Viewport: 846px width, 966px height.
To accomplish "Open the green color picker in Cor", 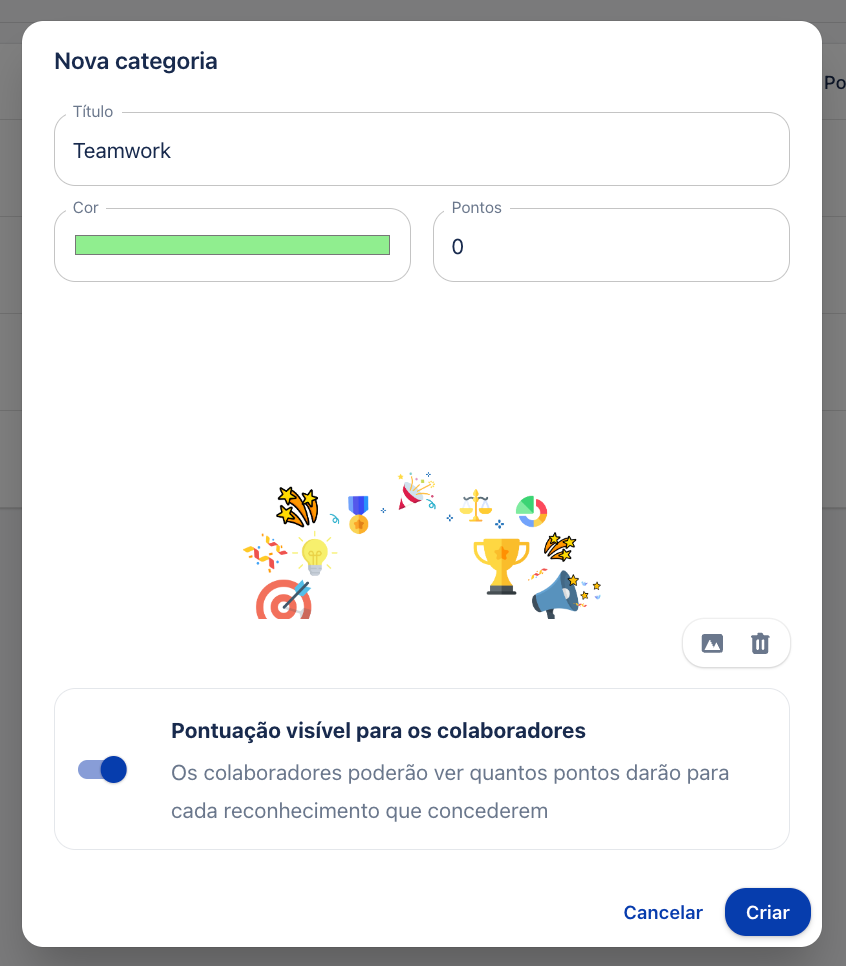I will point(232,245).
